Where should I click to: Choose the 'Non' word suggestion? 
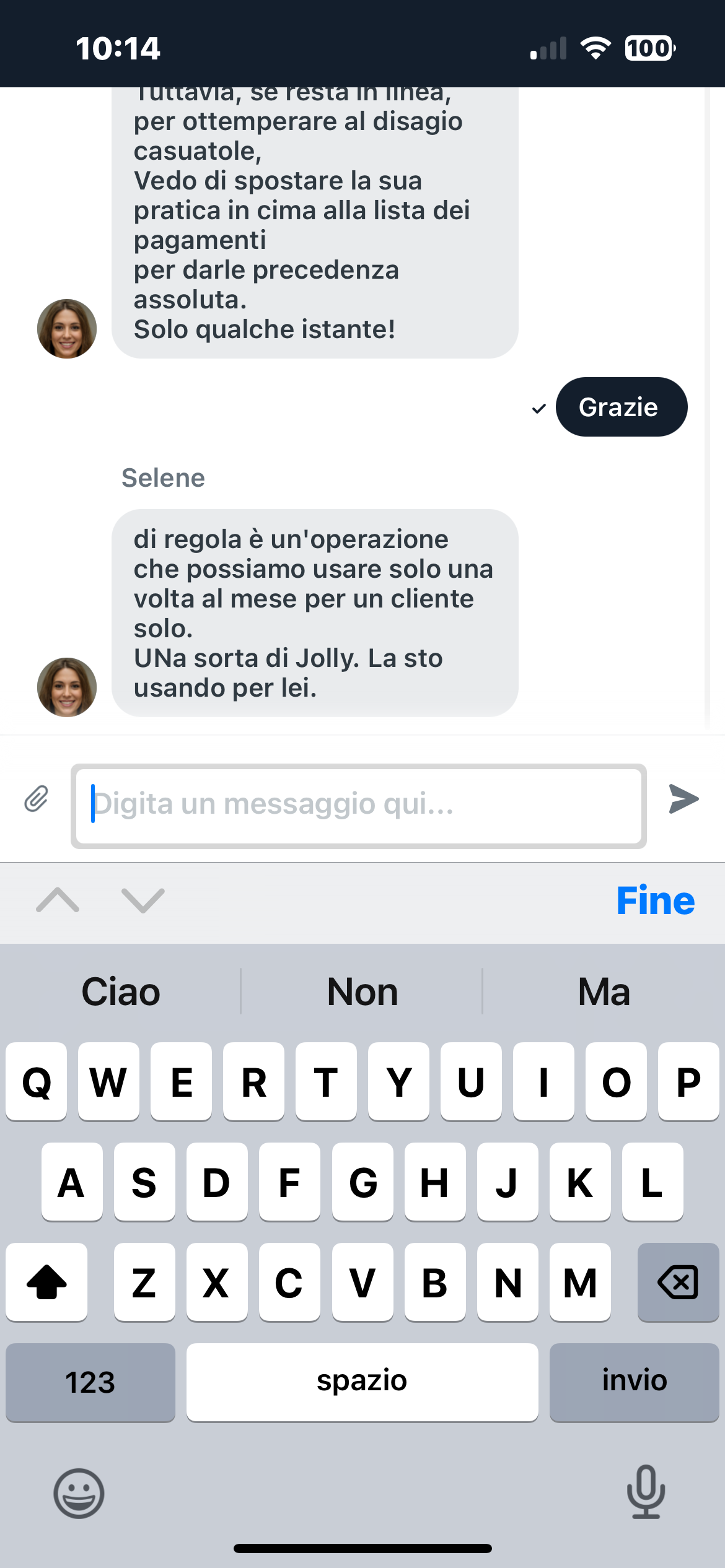click(362, 991)
